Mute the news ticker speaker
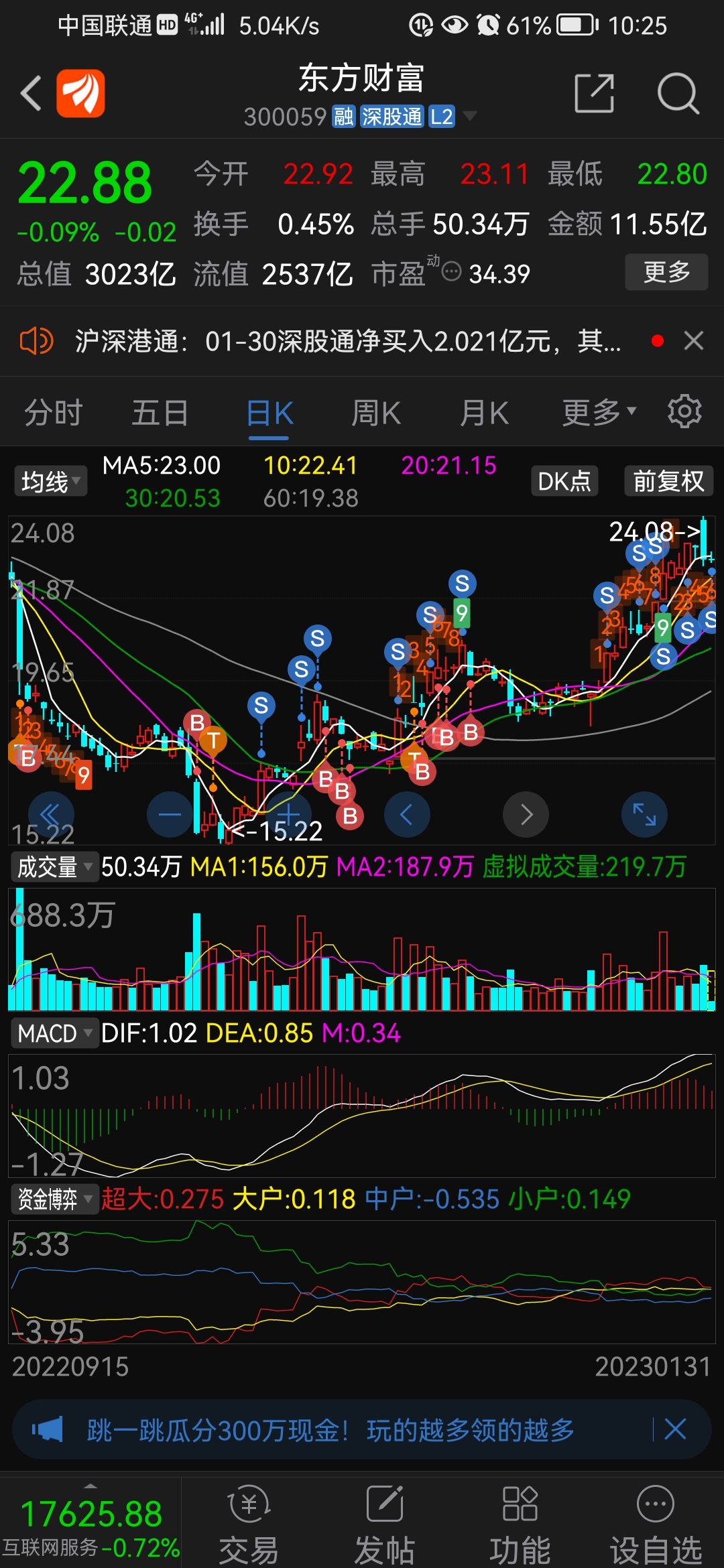The image size is (724, 1568). 36,342
